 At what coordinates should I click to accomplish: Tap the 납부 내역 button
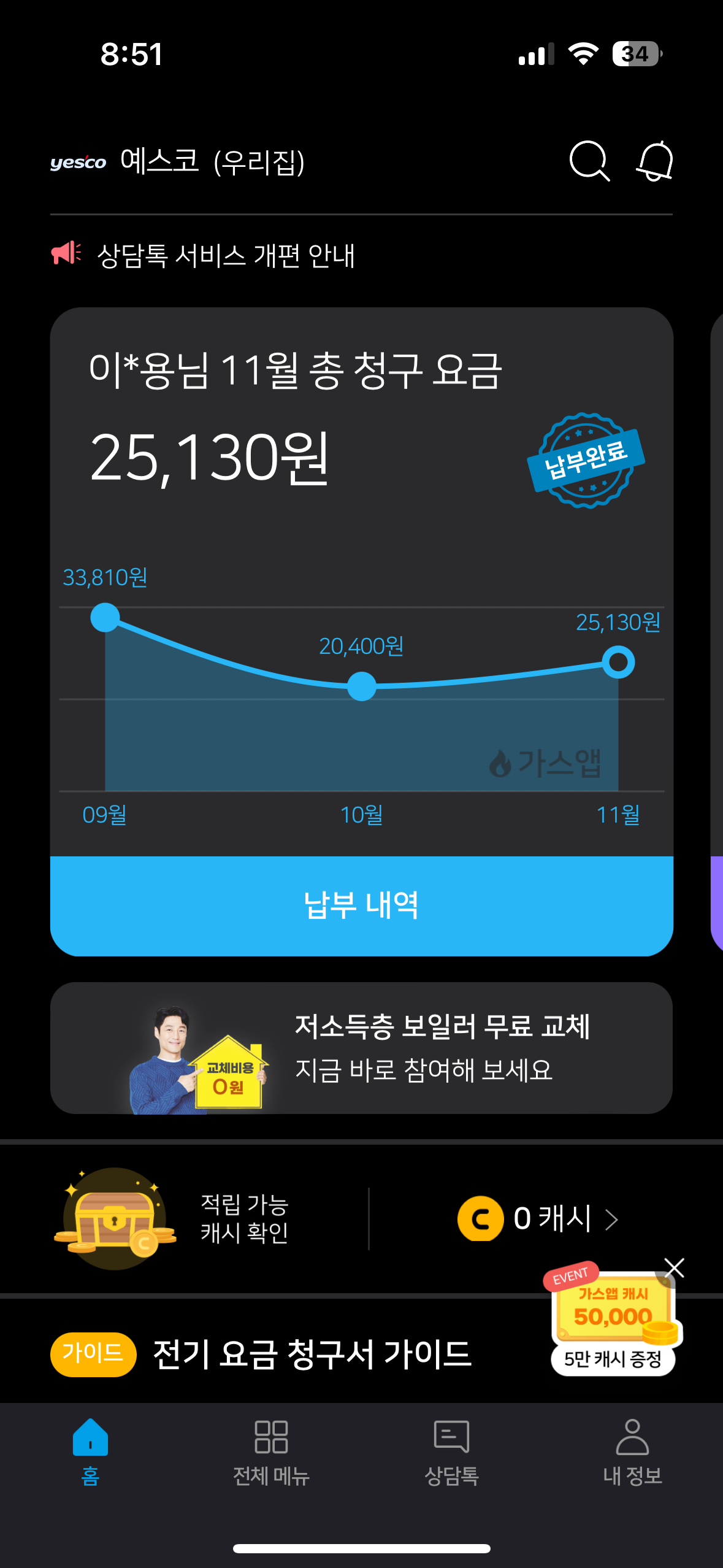pos(361,905)
